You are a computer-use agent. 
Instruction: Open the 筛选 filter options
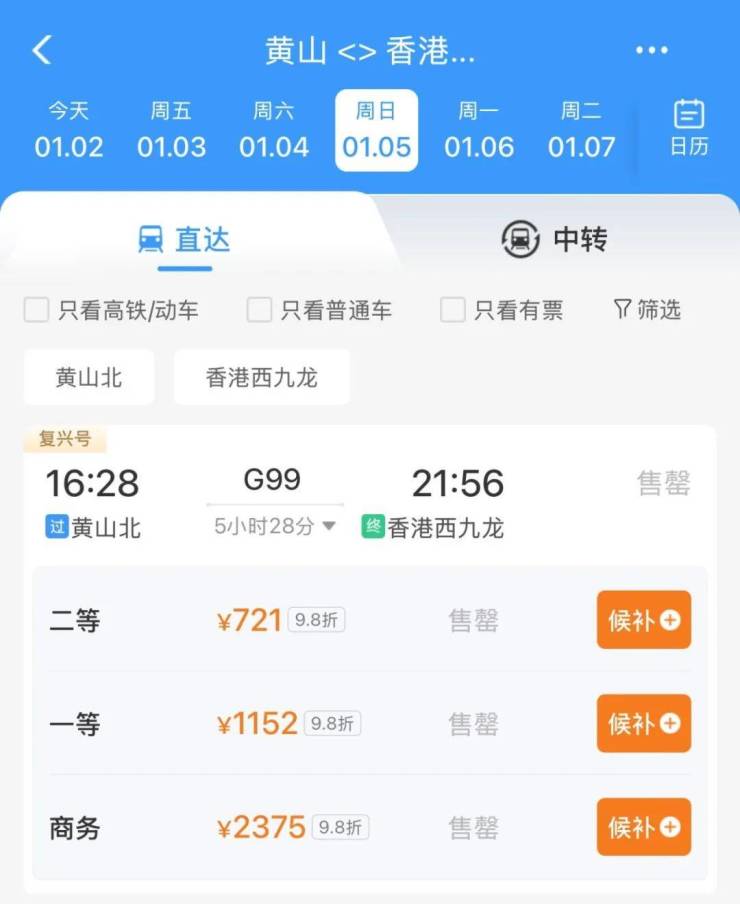pos(647,310)
